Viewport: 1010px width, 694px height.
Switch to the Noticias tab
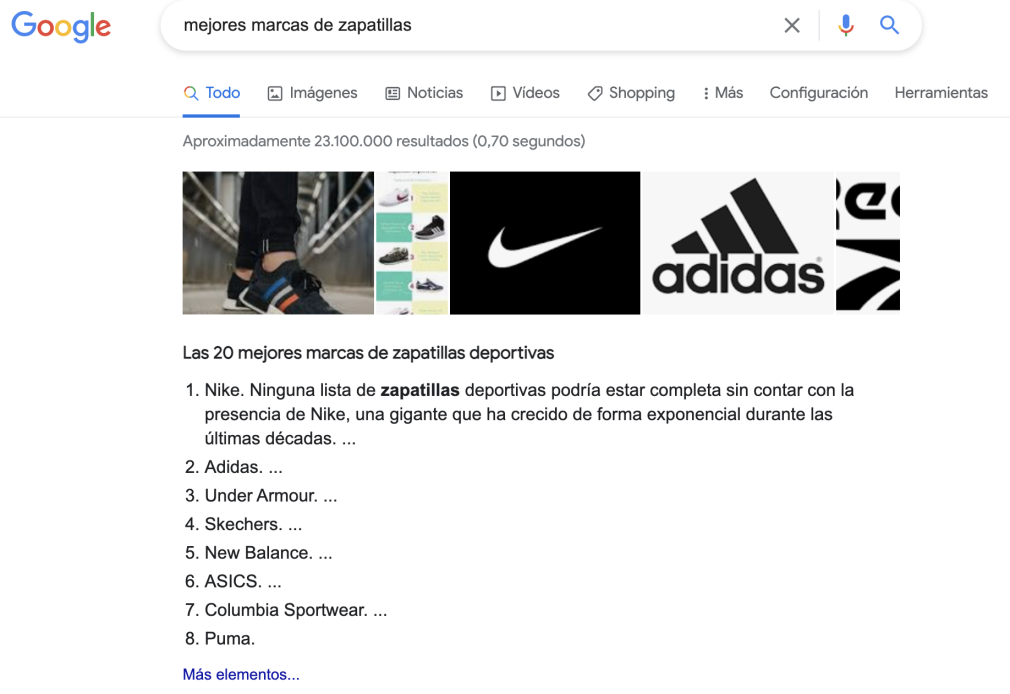(x=424, y=93)
